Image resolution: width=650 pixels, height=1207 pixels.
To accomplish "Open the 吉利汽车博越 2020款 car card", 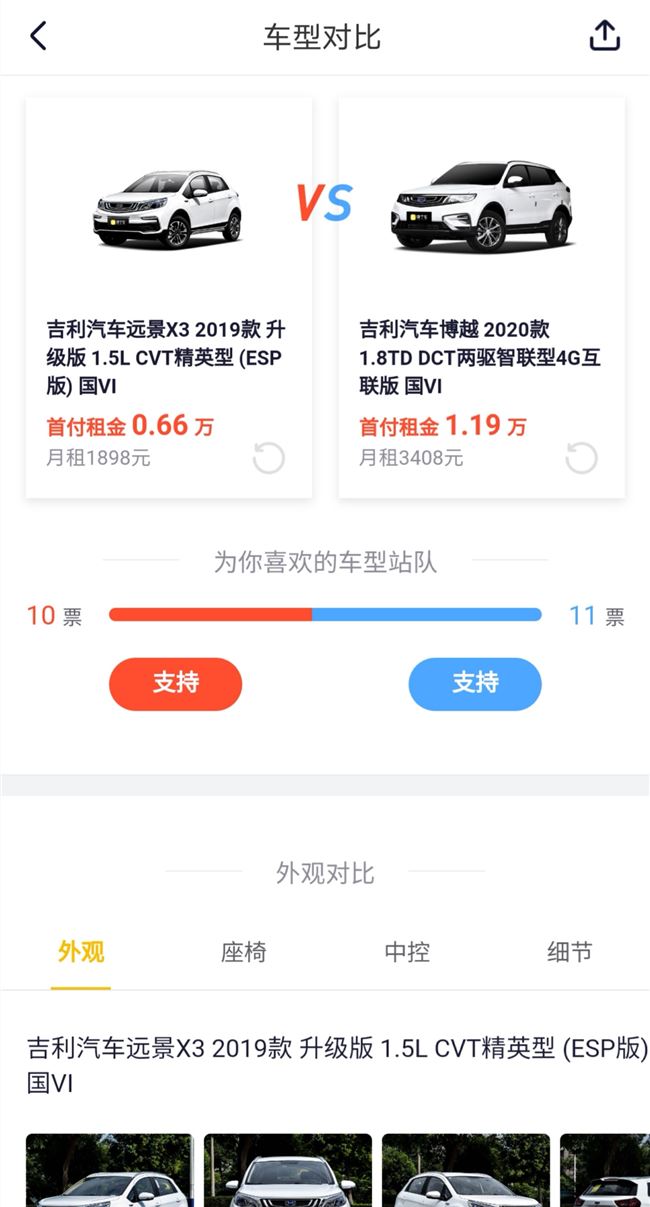I will pos(481,300).
